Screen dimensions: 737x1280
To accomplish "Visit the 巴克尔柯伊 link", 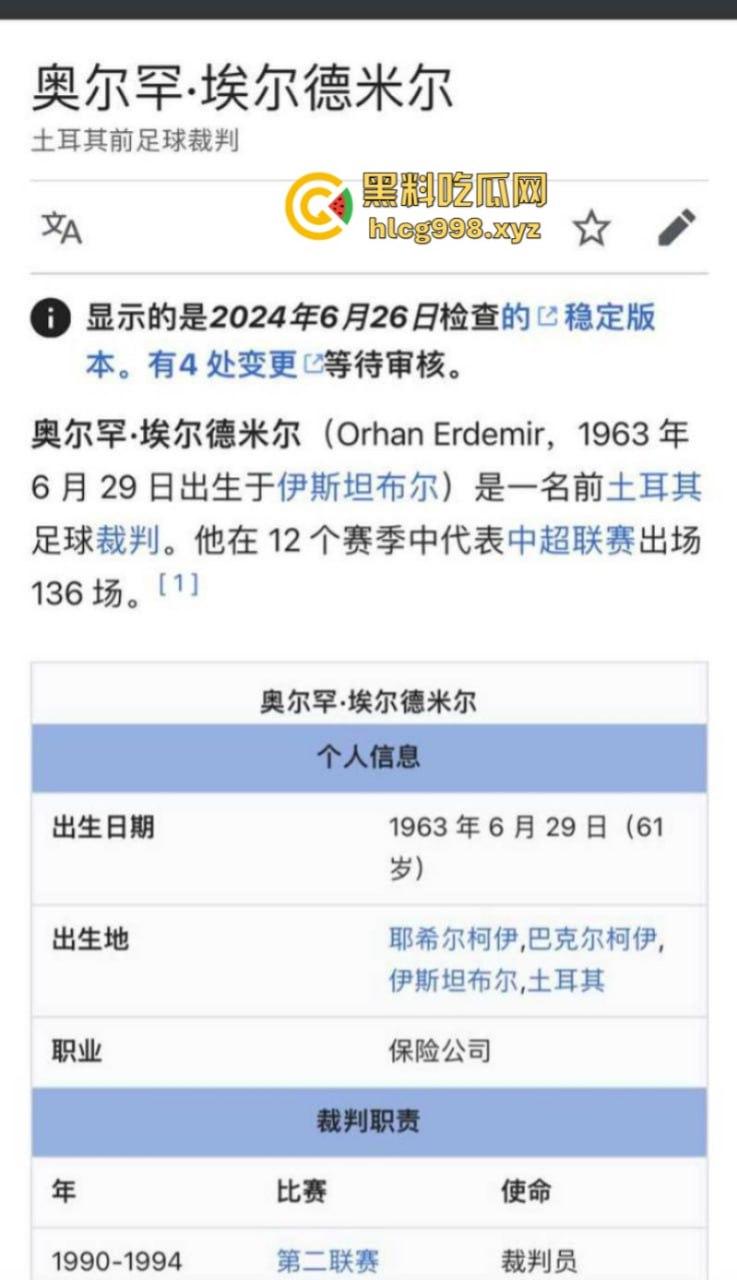I will 592,939.
